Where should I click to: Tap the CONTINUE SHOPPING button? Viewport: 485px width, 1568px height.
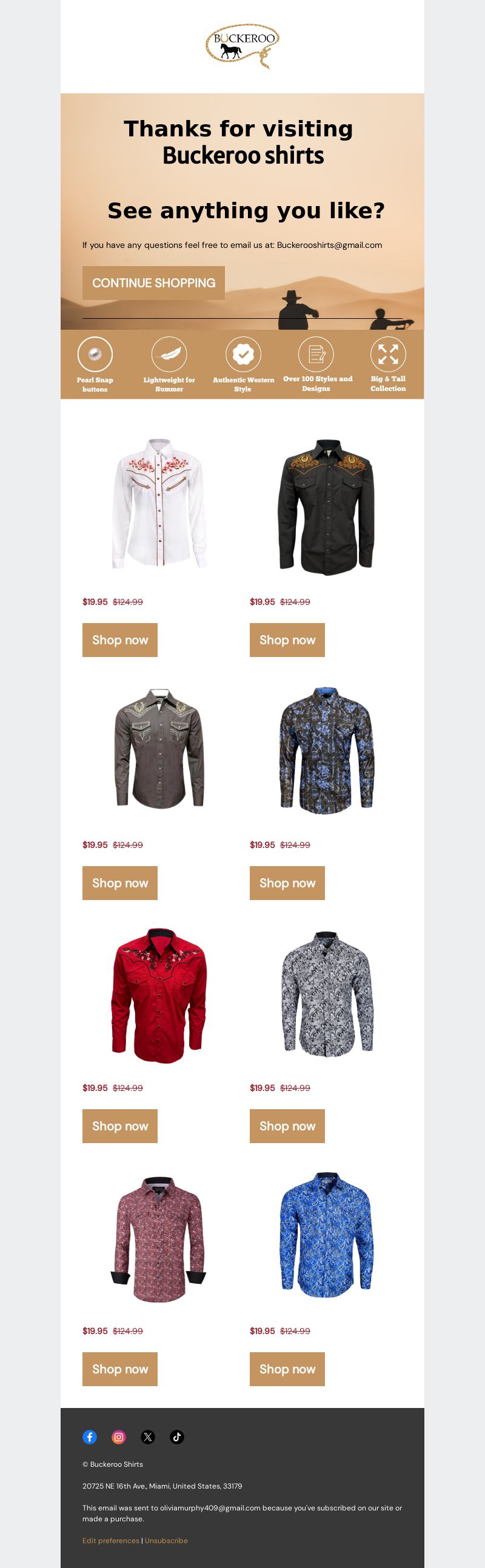tap(153, 283)
